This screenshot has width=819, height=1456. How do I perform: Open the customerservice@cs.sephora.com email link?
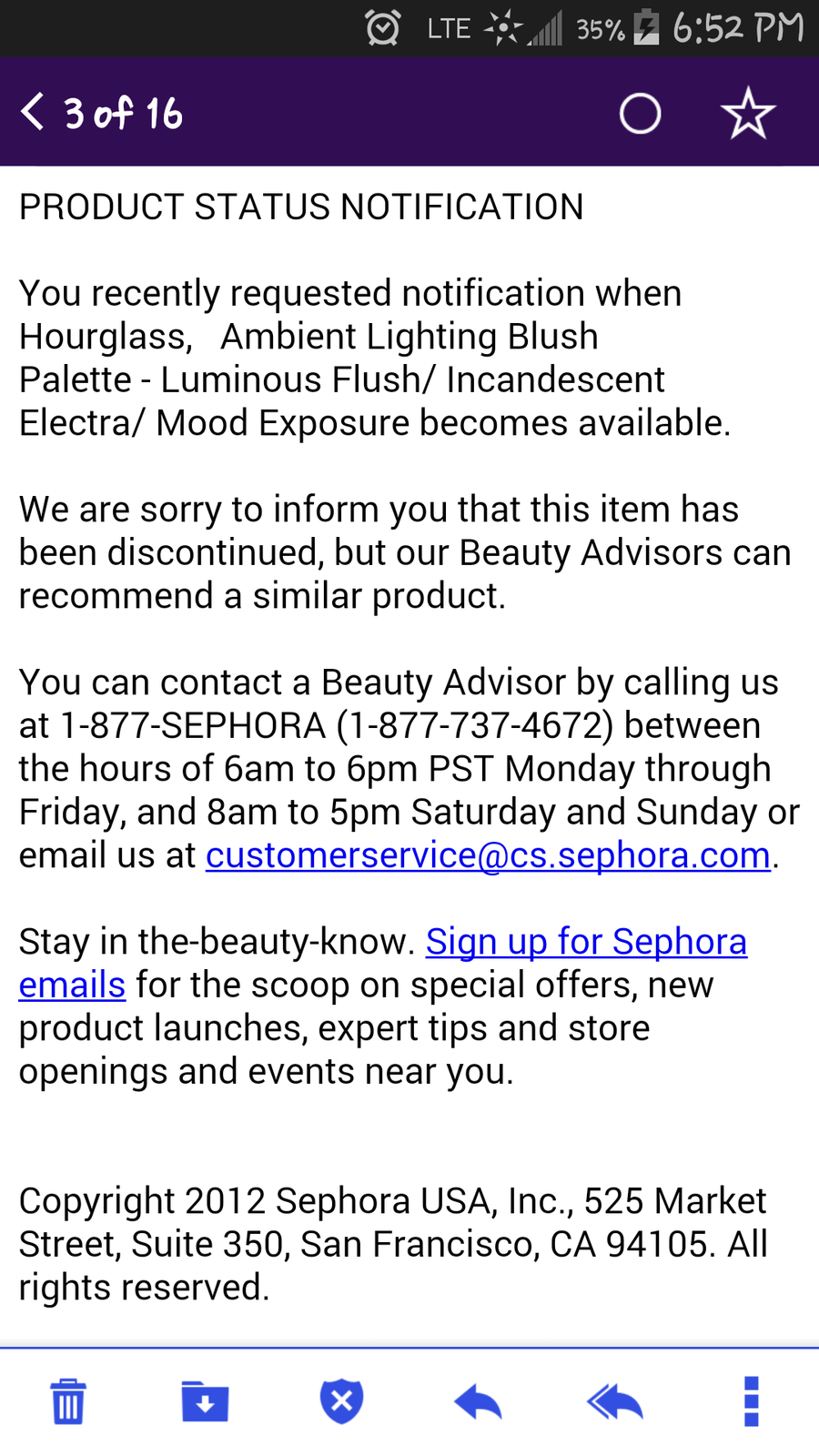[x=488, y=855]
